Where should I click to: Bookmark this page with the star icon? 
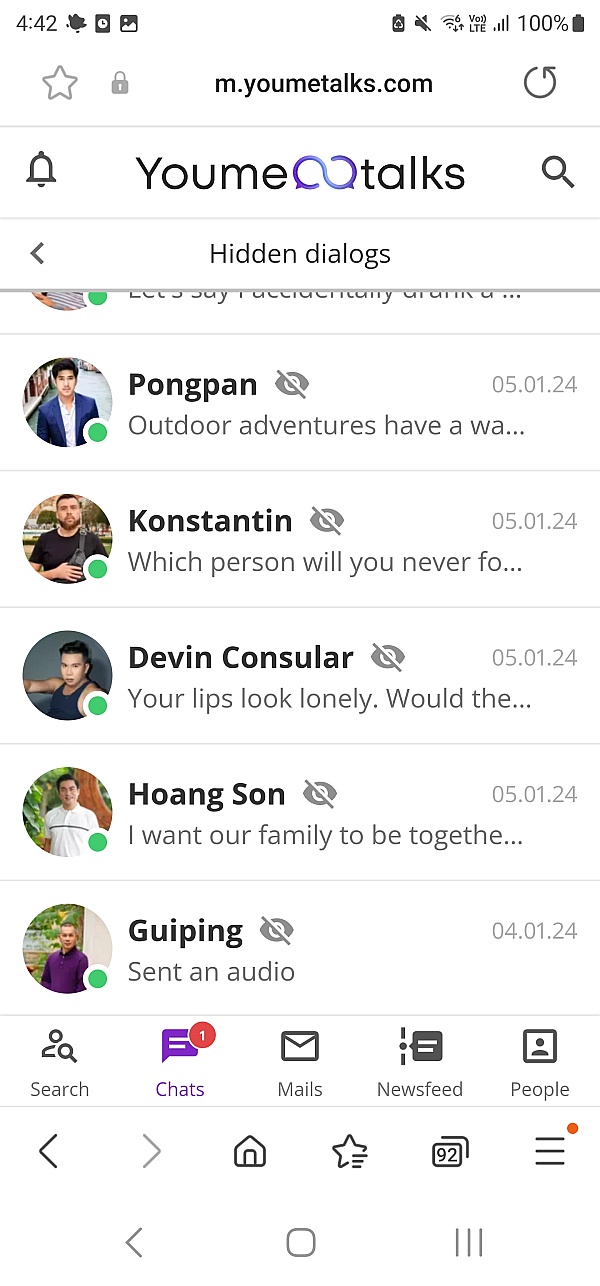click(x=60, y=83)
